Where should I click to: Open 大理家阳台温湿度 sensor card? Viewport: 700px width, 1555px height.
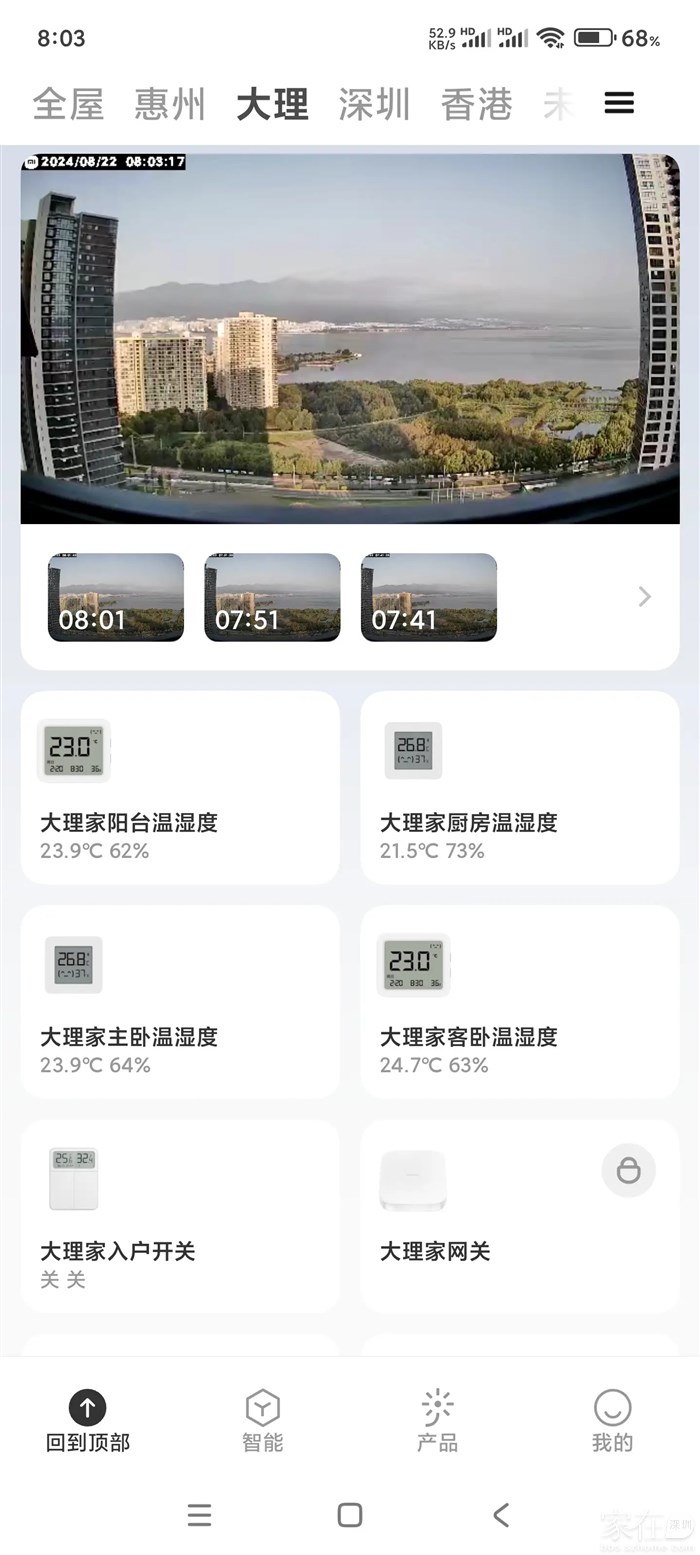180,787
